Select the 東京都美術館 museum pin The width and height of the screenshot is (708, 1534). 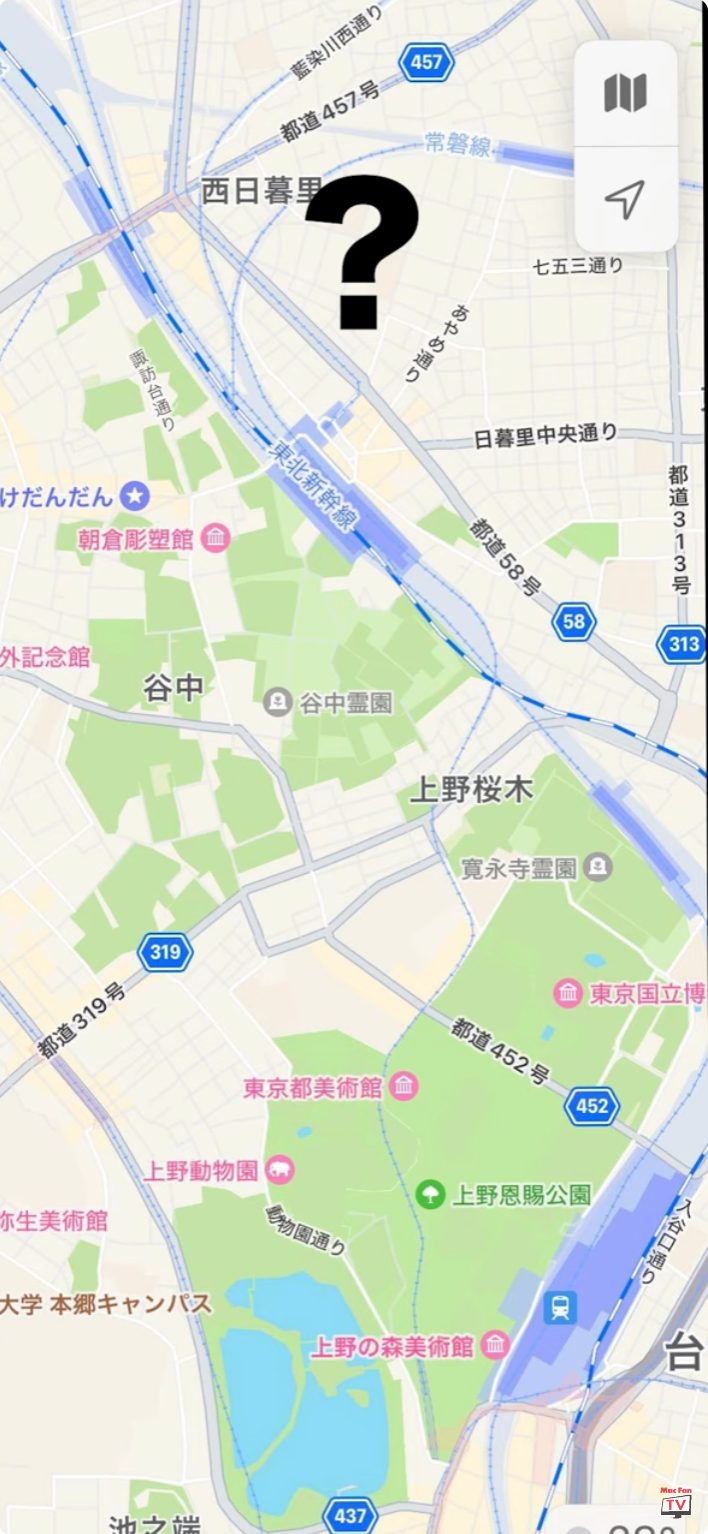pos(403,1086)
